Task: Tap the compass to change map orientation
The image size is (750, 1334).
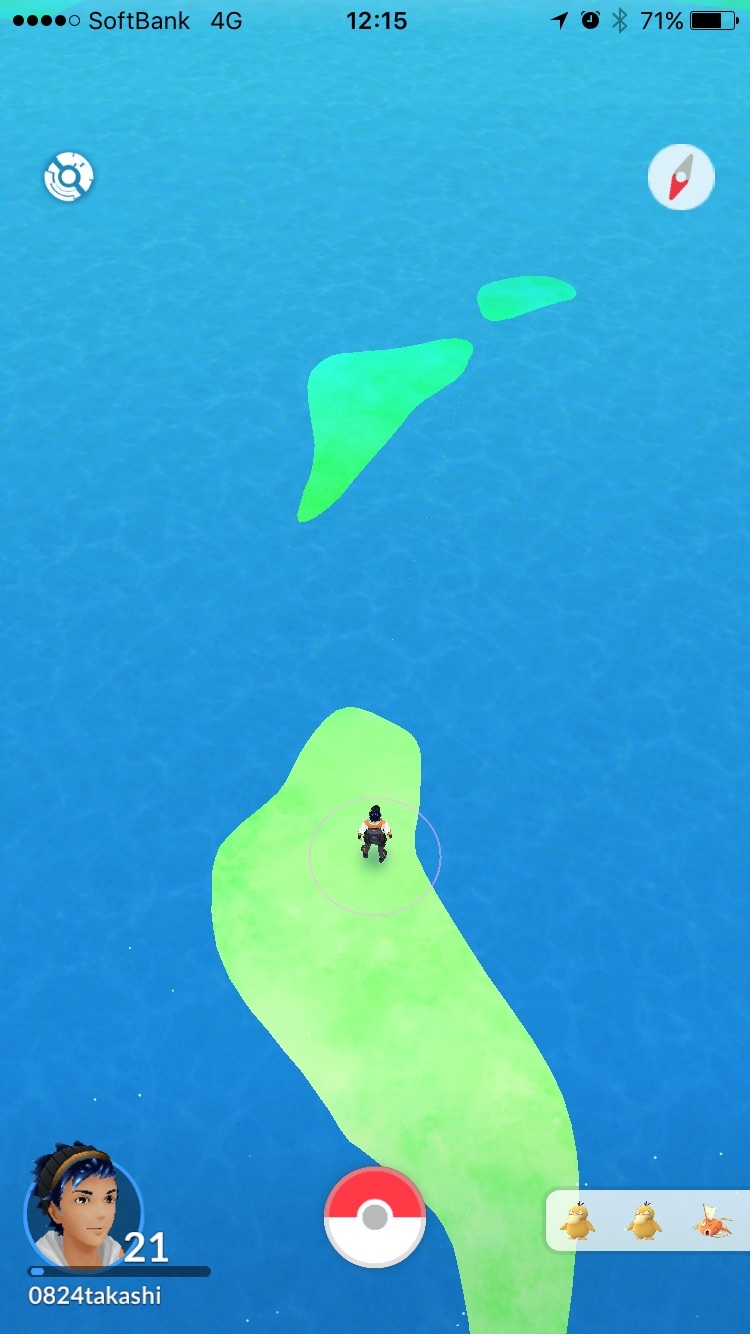Action: 681,178
